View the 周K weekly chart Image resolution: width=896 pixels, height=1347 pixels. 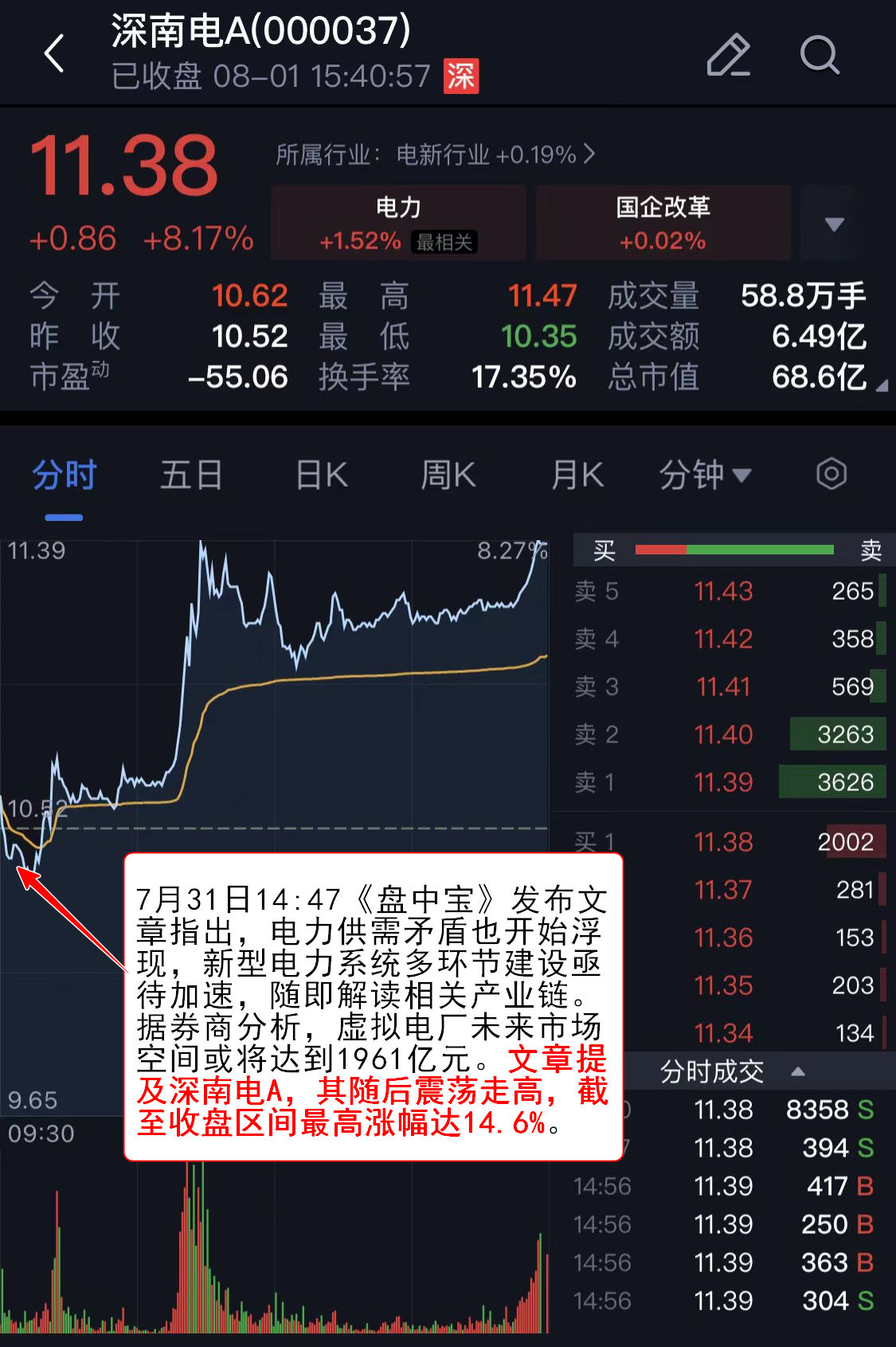pos(448,476)
